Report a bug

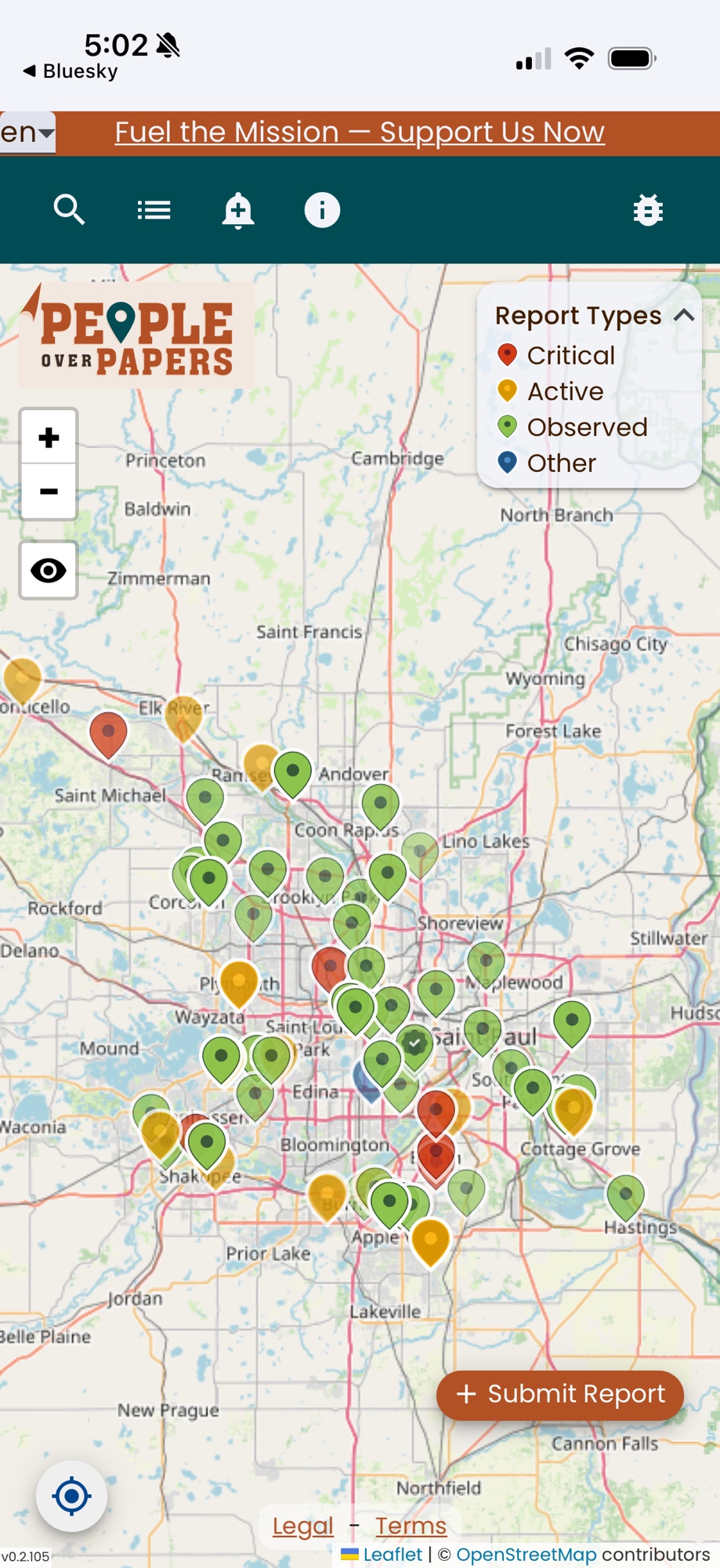tap(648, 210)
